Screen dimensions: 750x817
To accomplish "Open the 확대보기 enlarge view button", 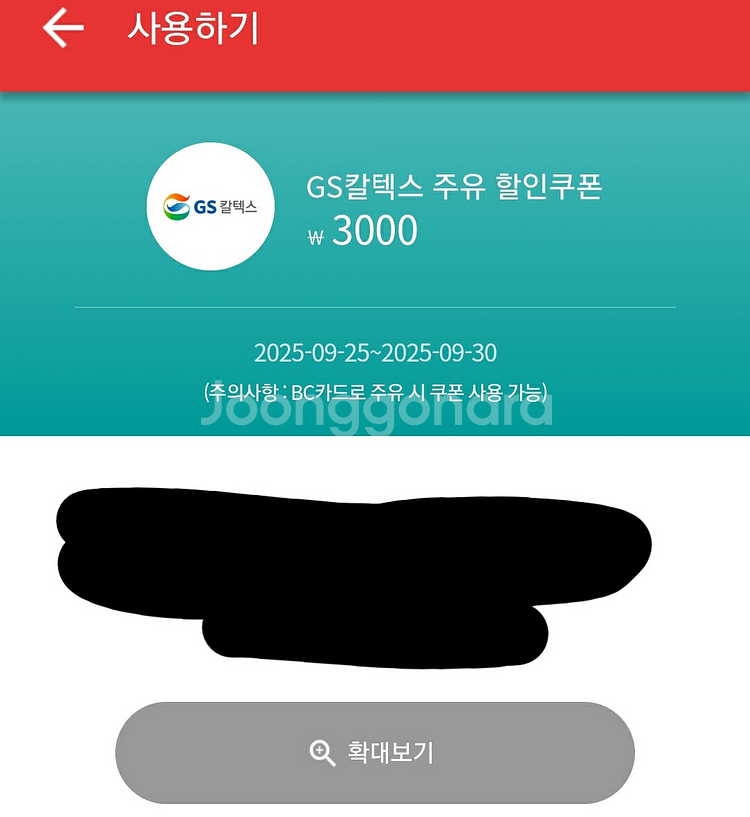I will pos(375,754).
